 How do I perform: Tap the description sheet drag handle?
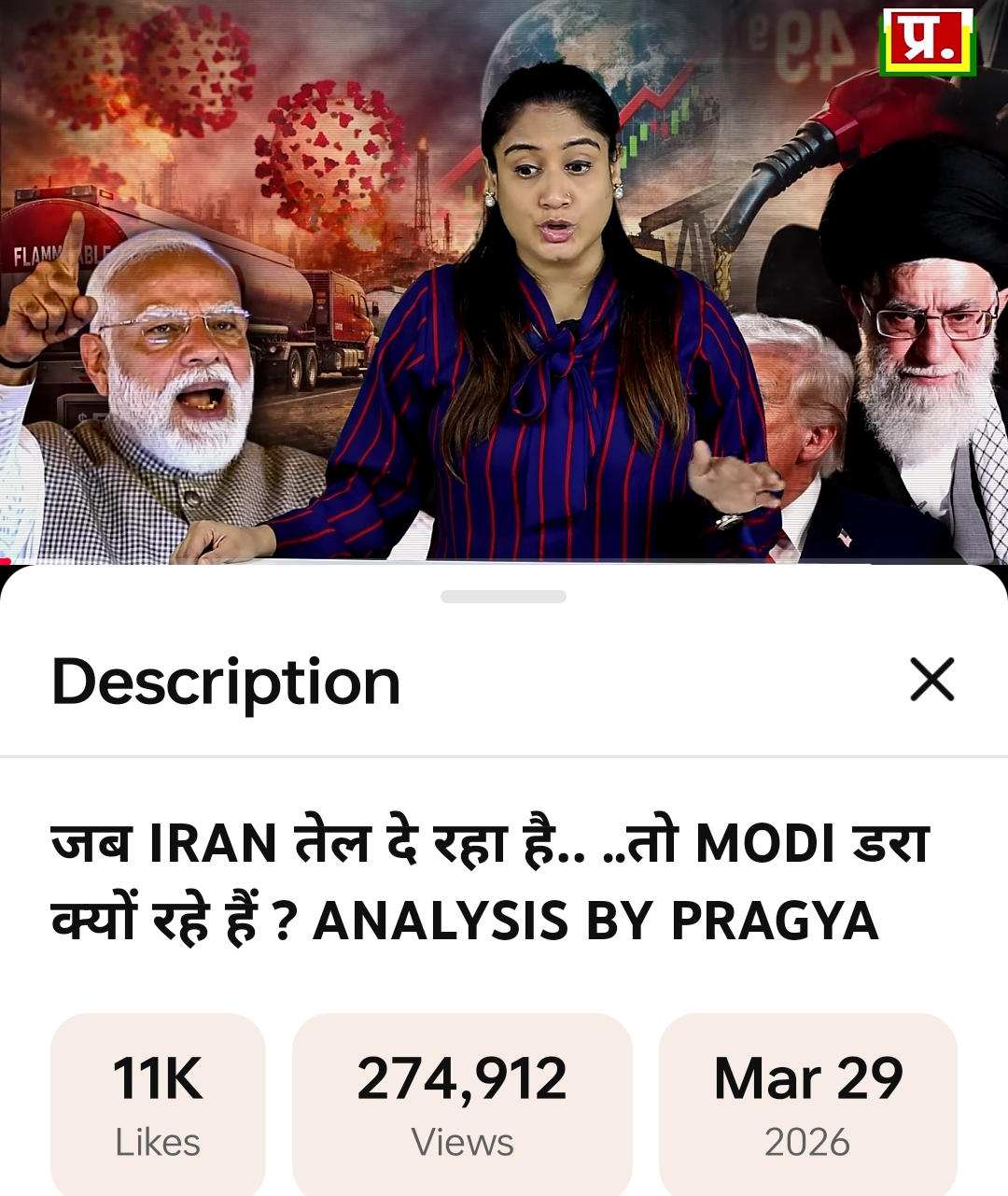pos(503,597)
